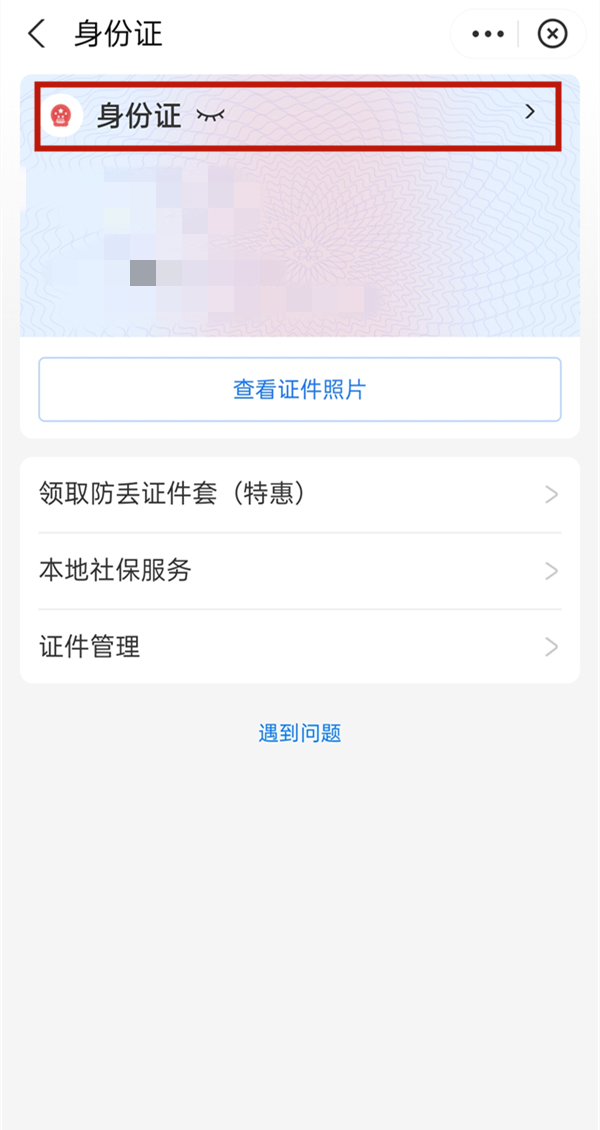Go to 证件管理

click(x=300, y=647)
